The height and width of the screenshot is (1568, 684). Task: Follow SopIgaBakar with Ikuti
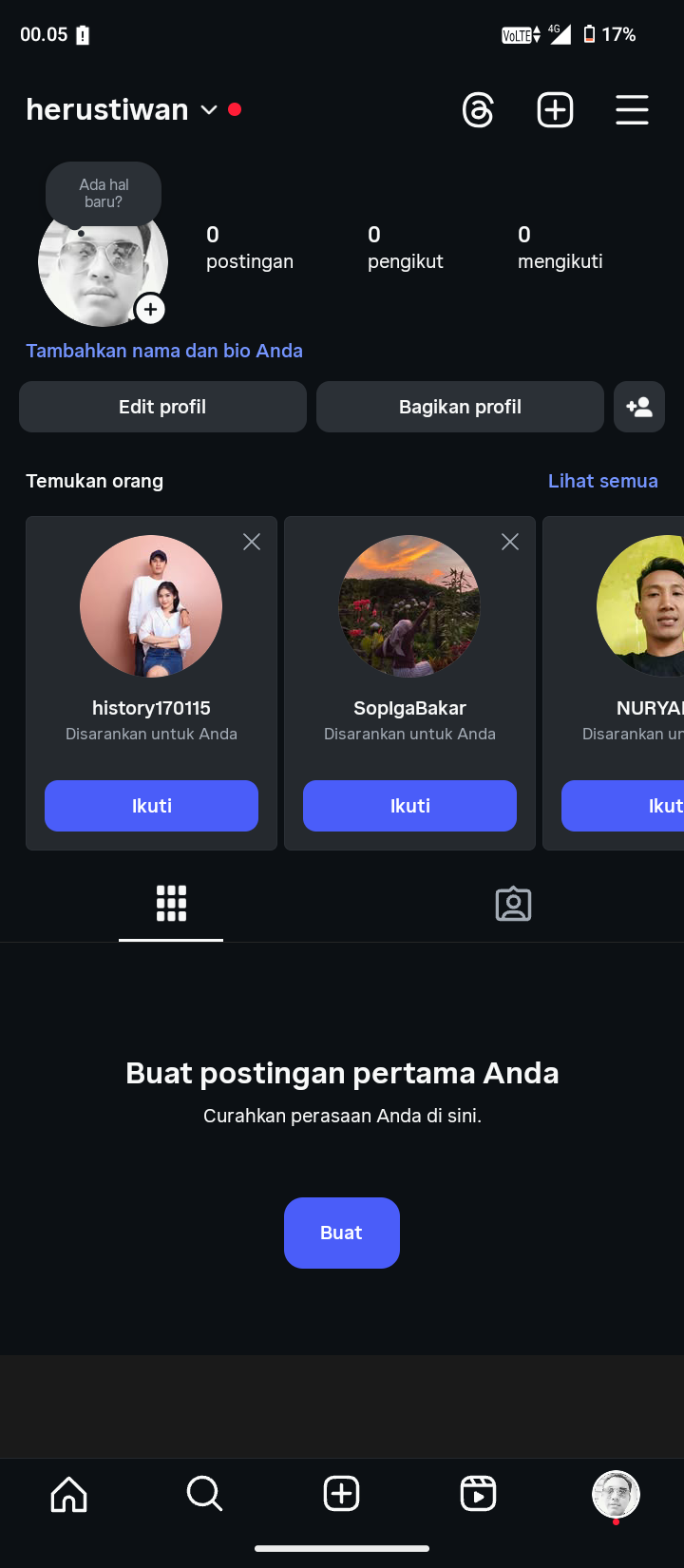(x=409, y=806)
